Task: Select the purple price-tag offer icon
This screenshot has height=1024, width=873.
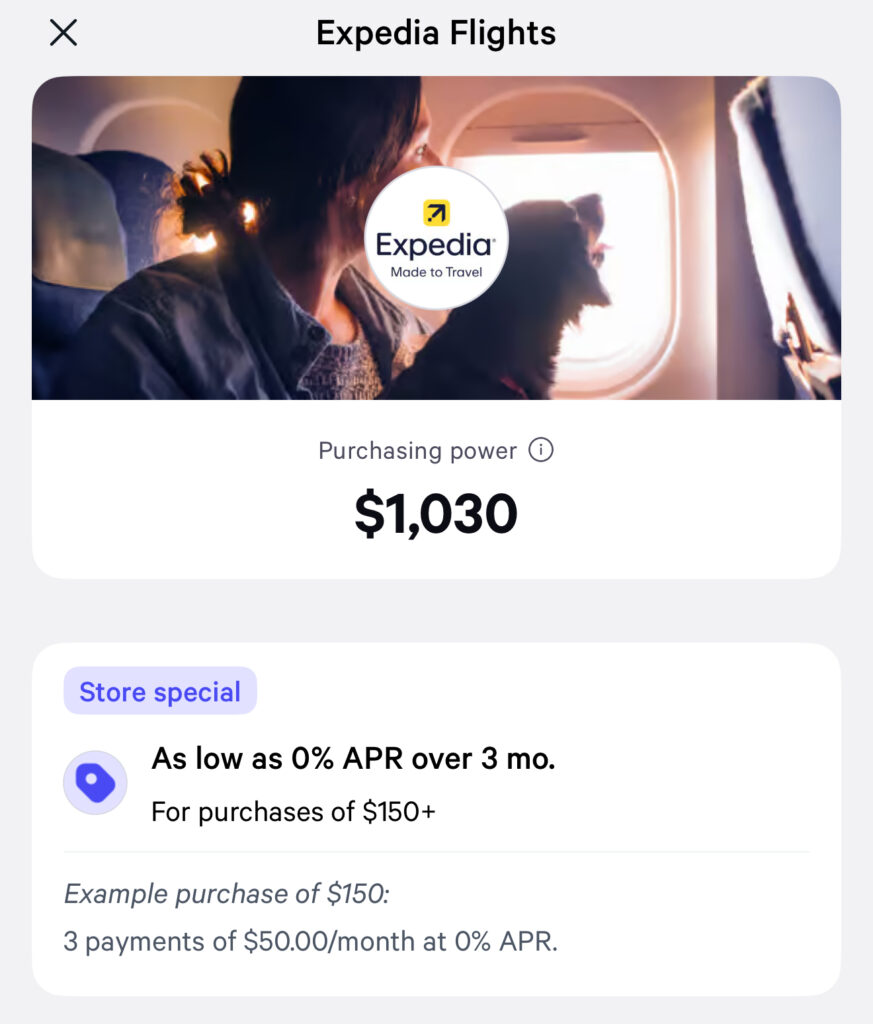Action: click(95, 782)
